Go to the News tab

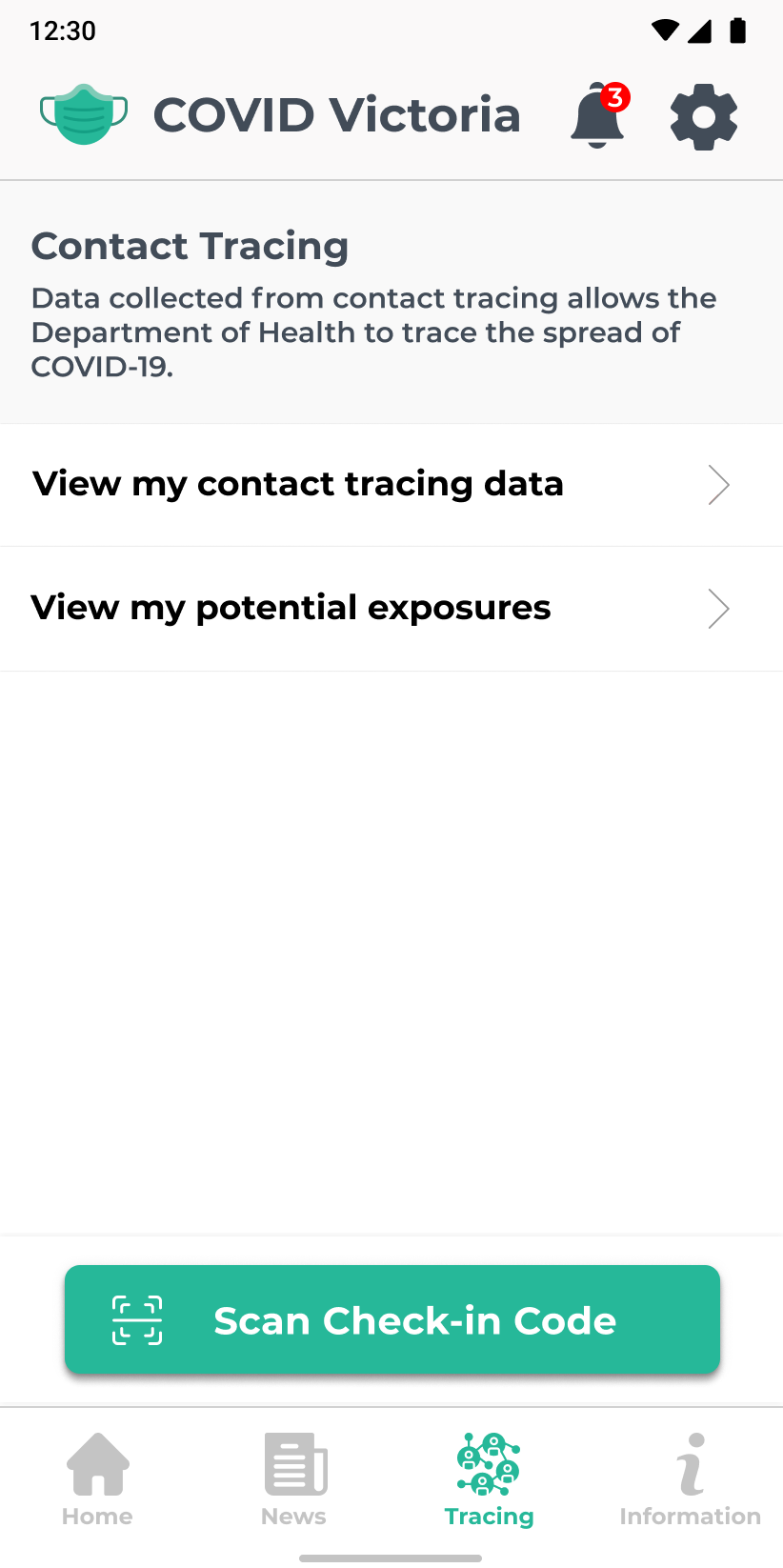coord(294,1479)
